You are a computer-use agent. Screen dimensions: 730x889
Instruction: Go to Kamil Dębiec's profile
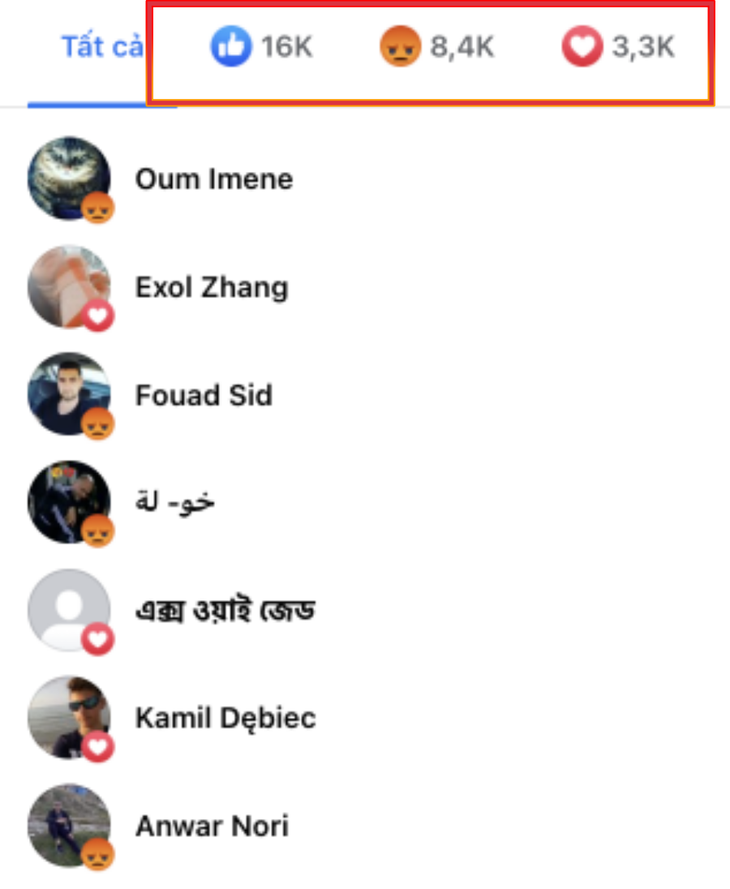[x=225, y=718]
